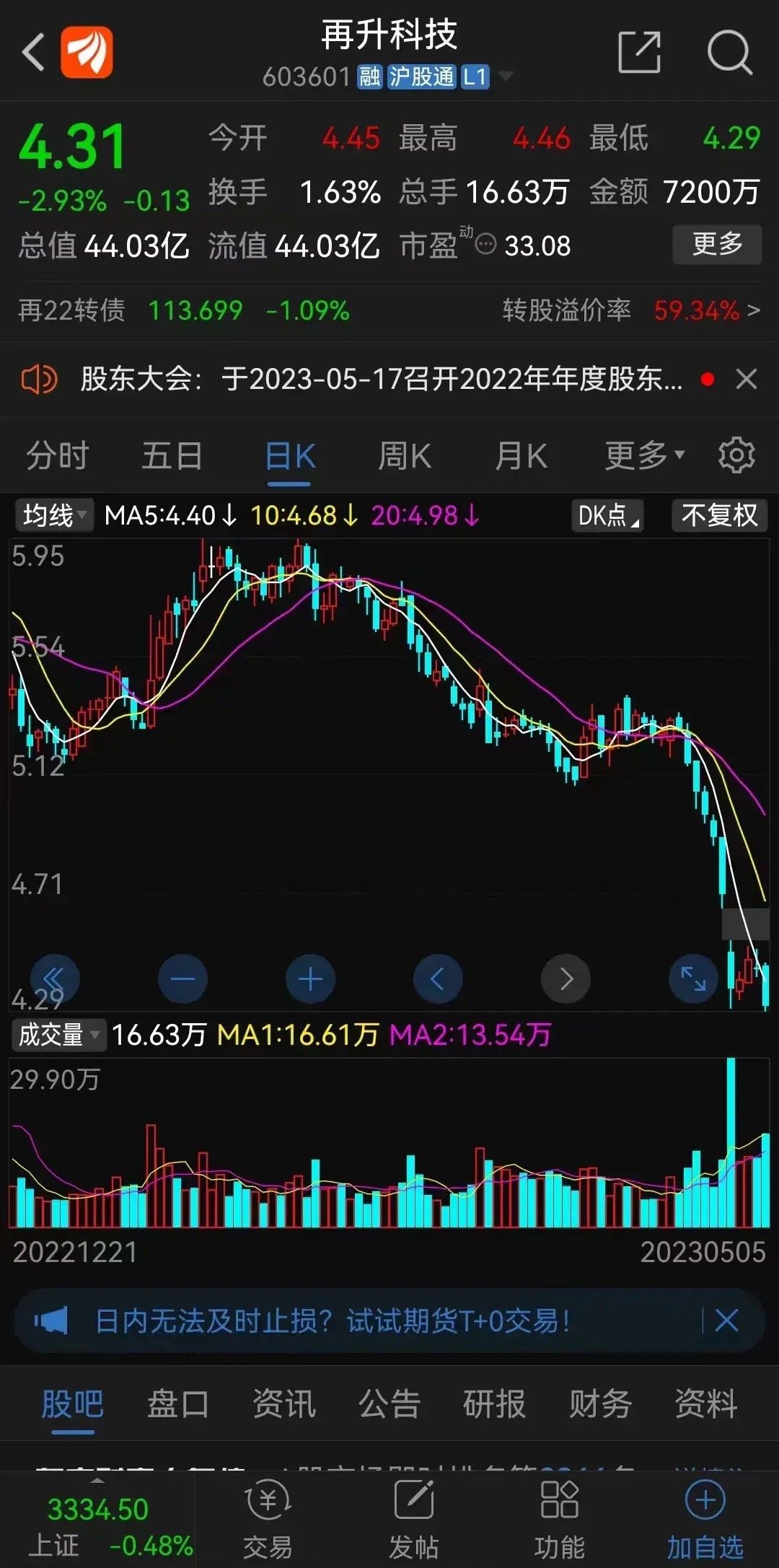Zoom out of the K-line chart
The image size is (779, 1568).
182,978
